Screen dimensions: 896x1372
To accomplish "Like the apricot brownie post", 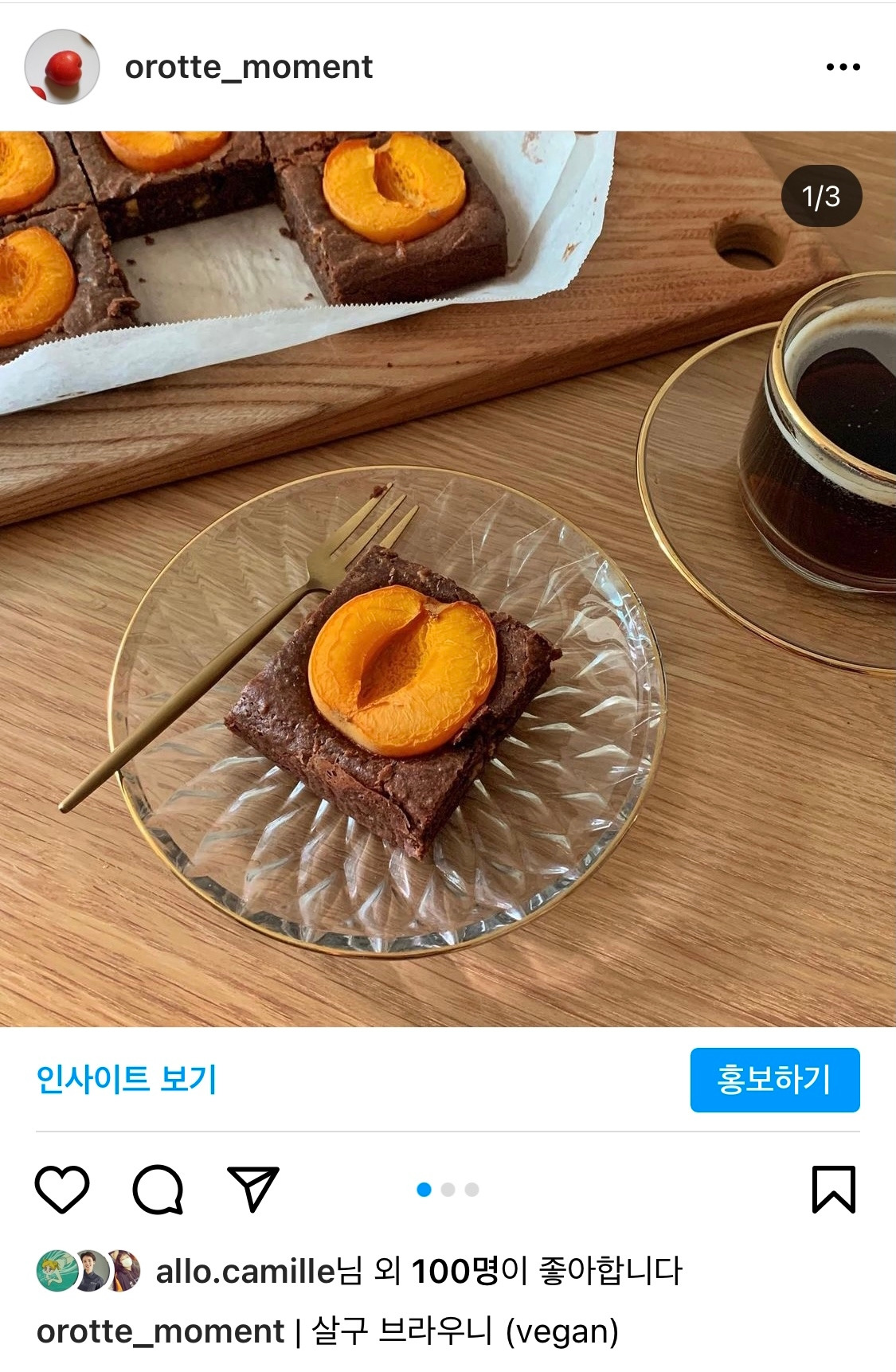I will coord(62,1189).
